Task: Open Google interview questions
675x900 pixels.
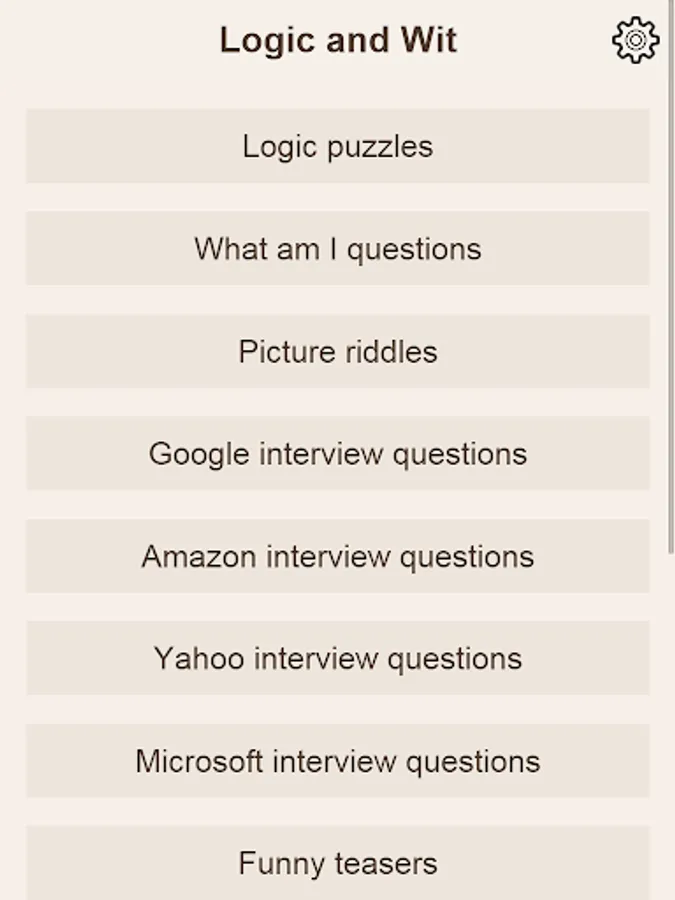Action: point(338,454)
